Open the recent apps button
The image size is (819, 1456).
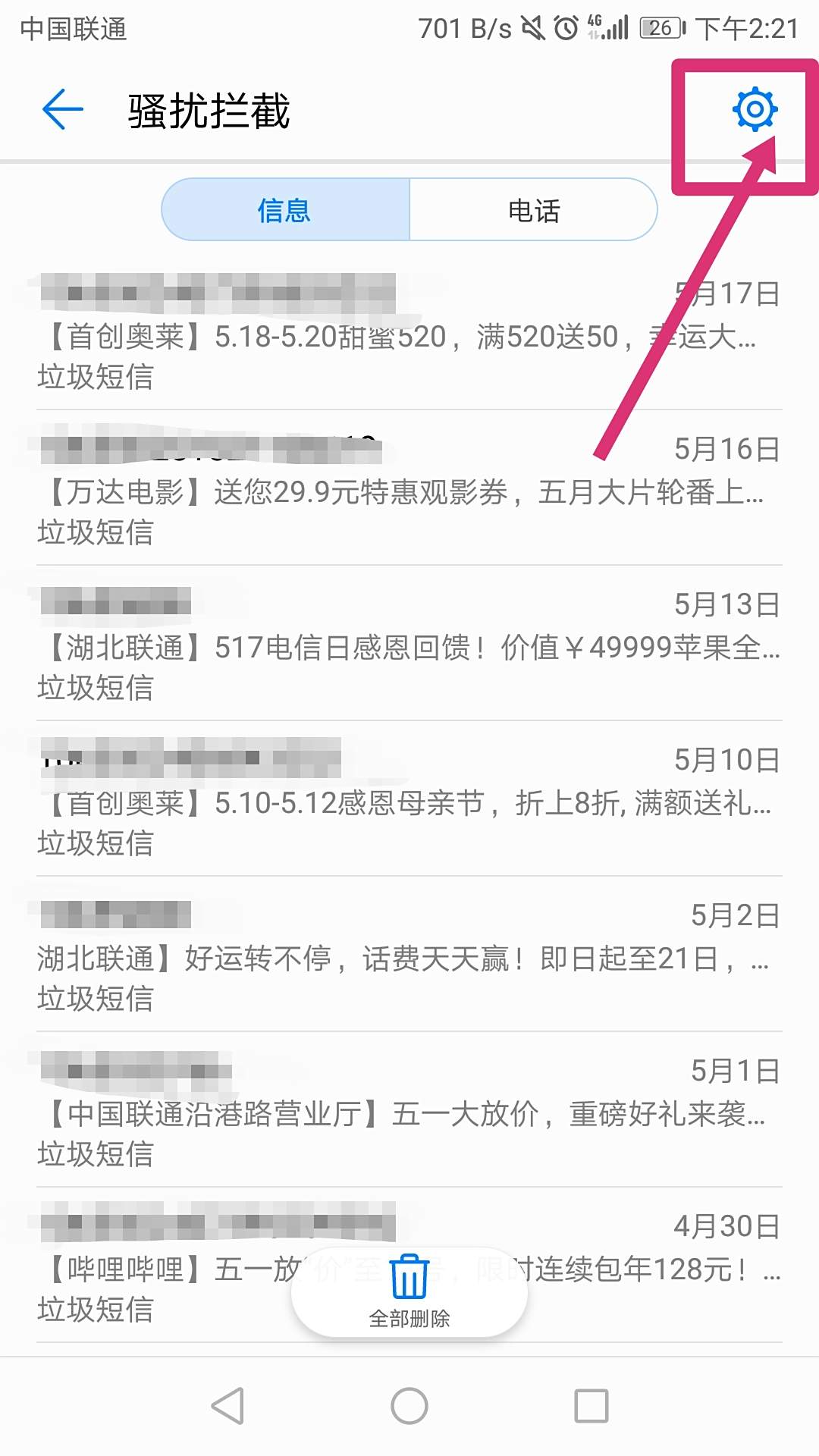point(591,1407)
